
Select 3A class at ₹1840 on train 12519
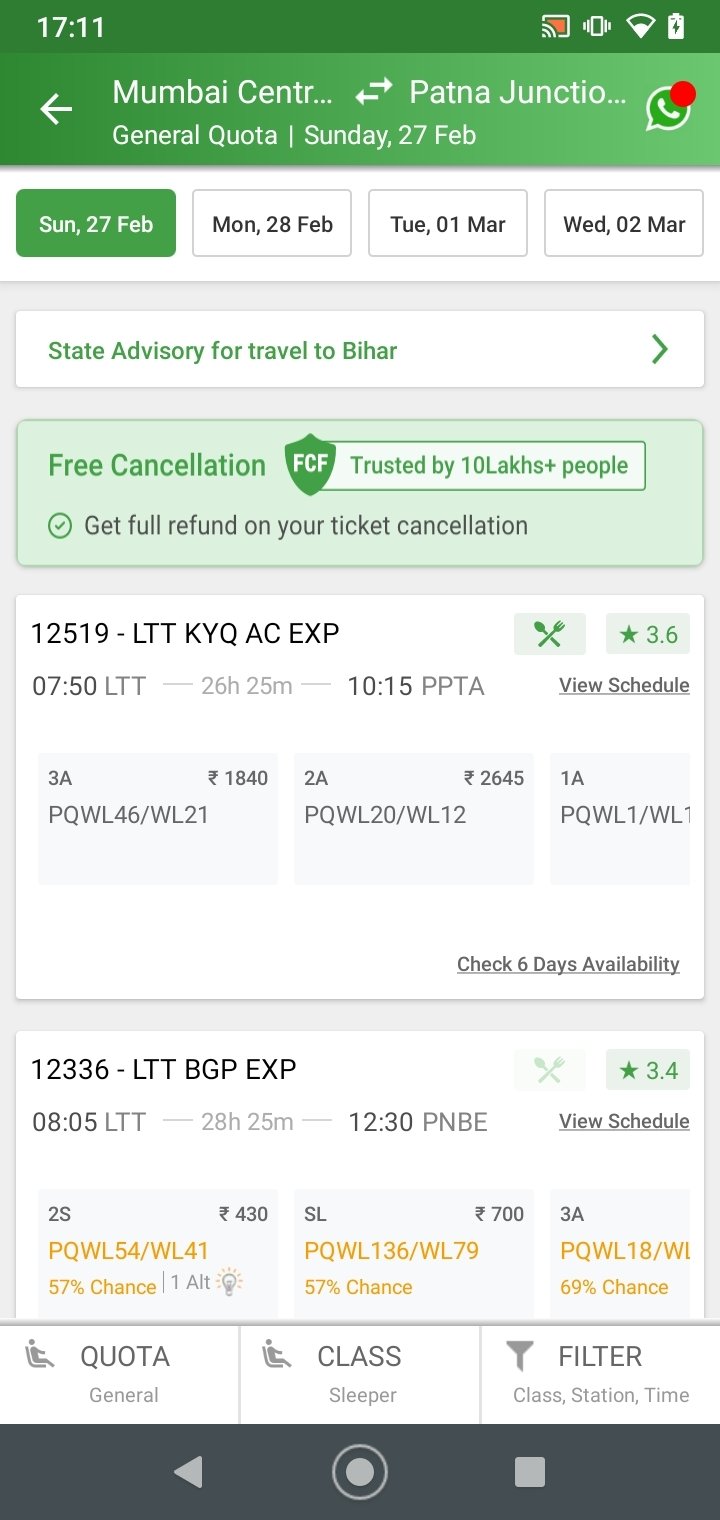tap(158, 819)
